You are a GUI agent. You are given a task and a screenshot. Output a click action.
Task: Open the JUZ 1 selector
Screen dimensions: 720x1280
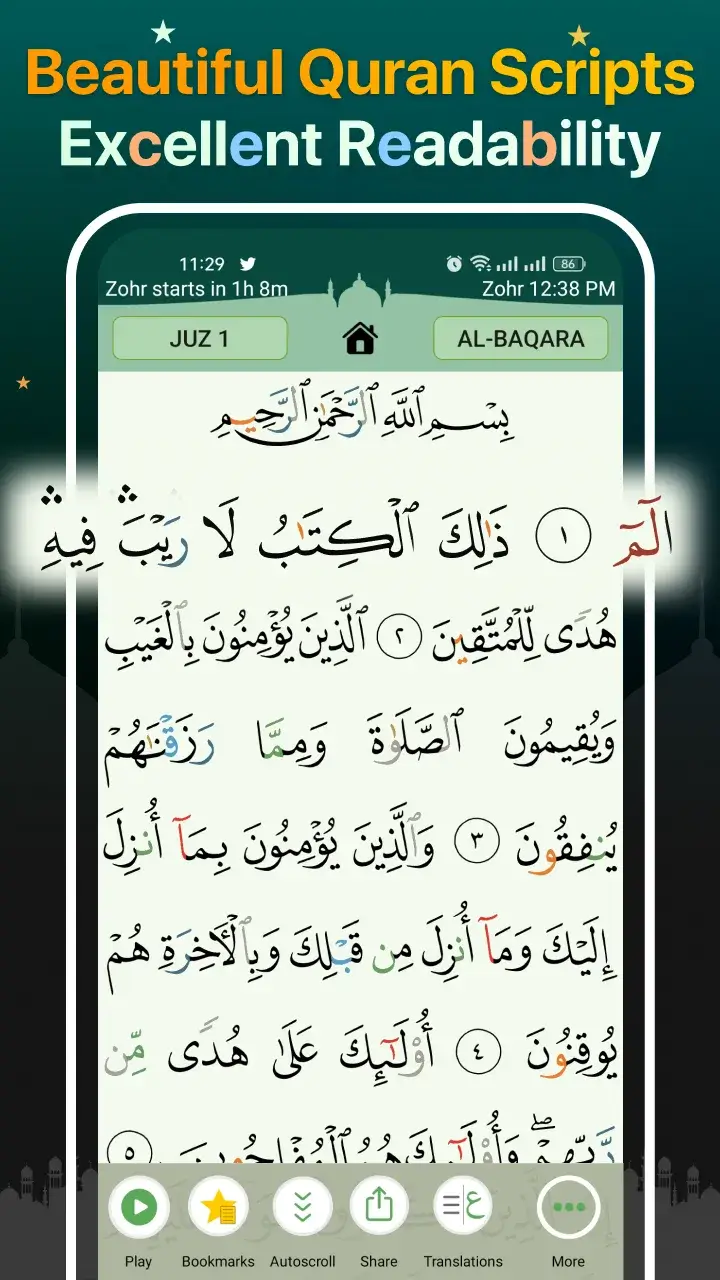point(199,338)
